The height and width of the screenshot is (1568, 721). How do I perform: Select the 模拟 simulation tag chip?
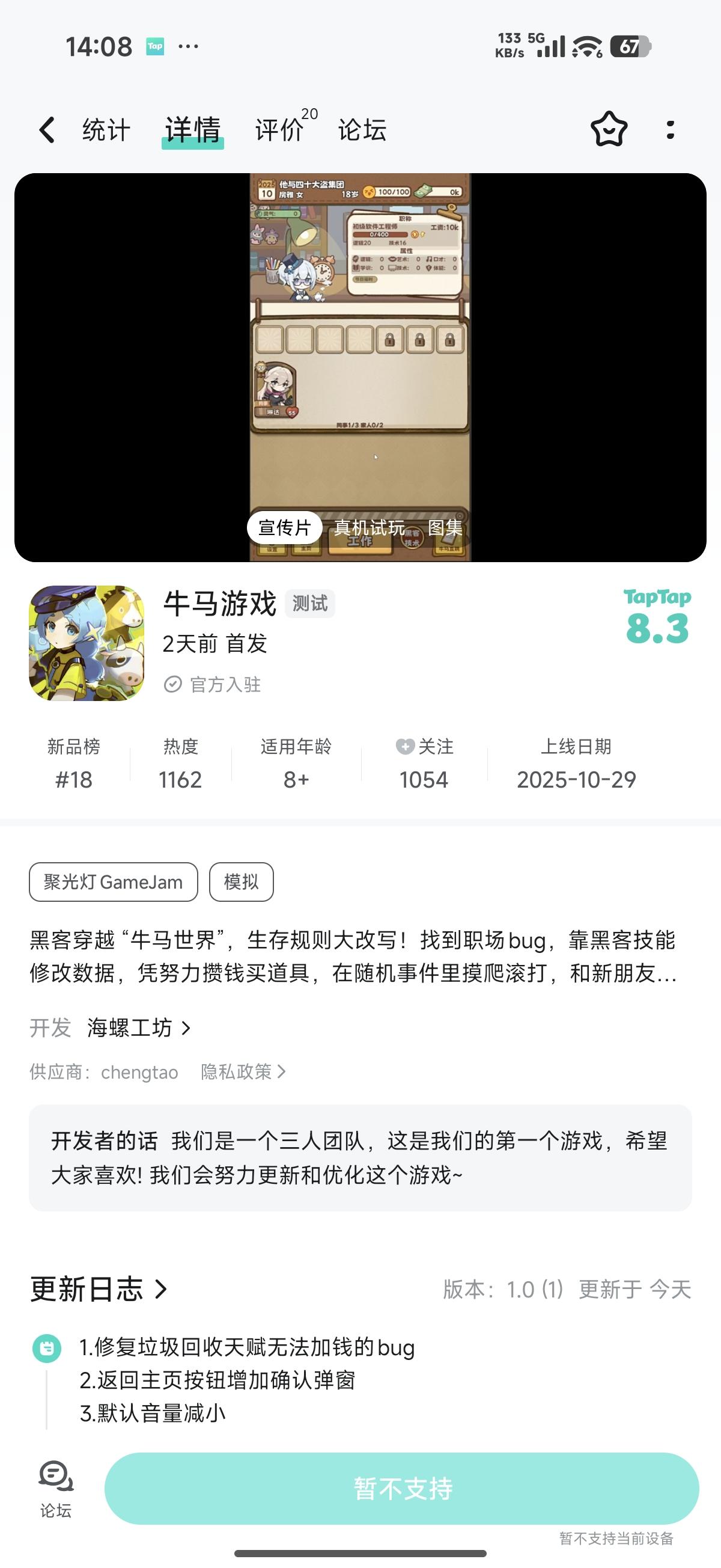tap(241, 882)
